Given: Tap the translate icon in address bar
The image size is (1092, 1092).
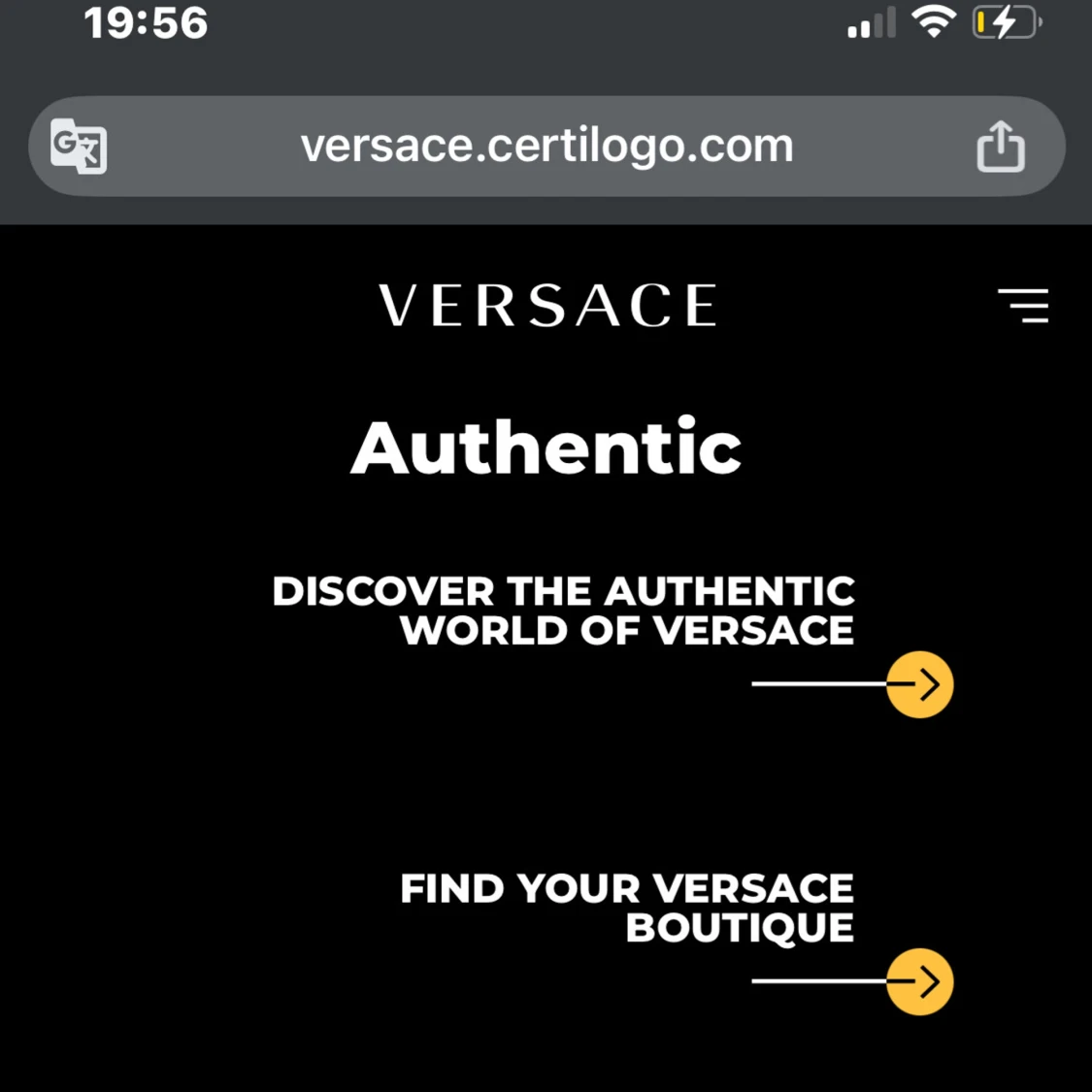Looking at the screenshot, I should click(79, 147).
